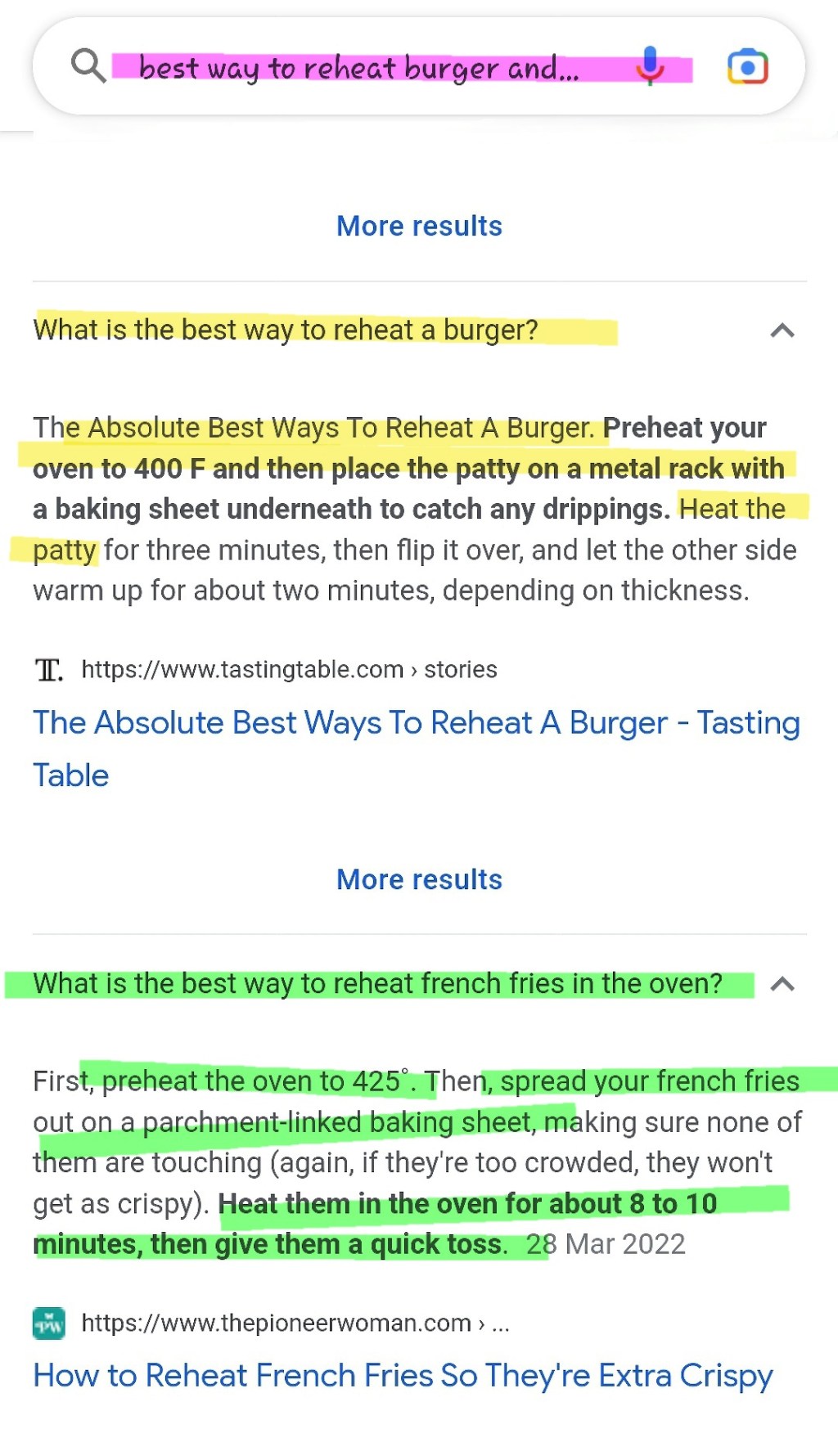
Task: Tap the search box with the burger query
Action: [360, 68]
